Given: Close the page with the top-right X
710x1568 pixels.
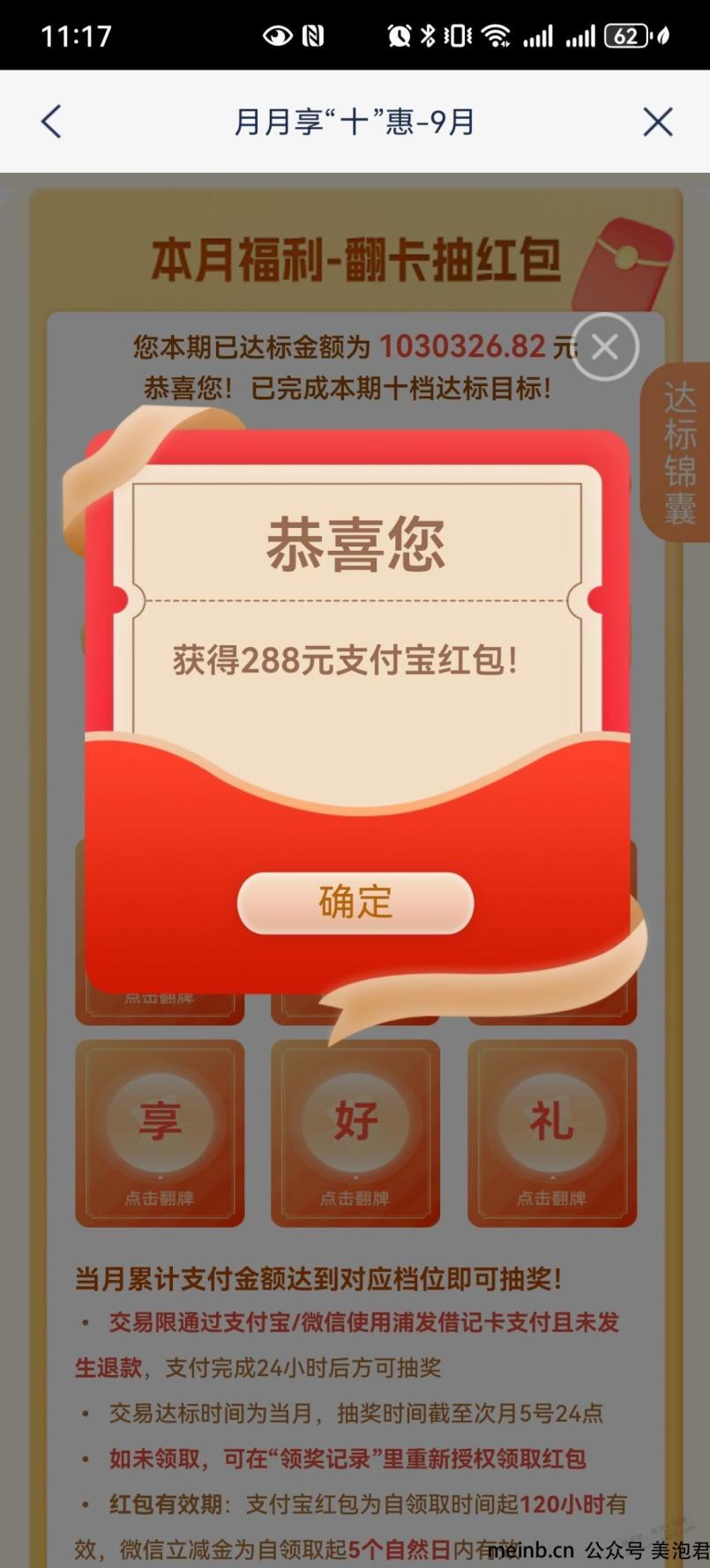Looking at the screenshot, I should (658, 122).
